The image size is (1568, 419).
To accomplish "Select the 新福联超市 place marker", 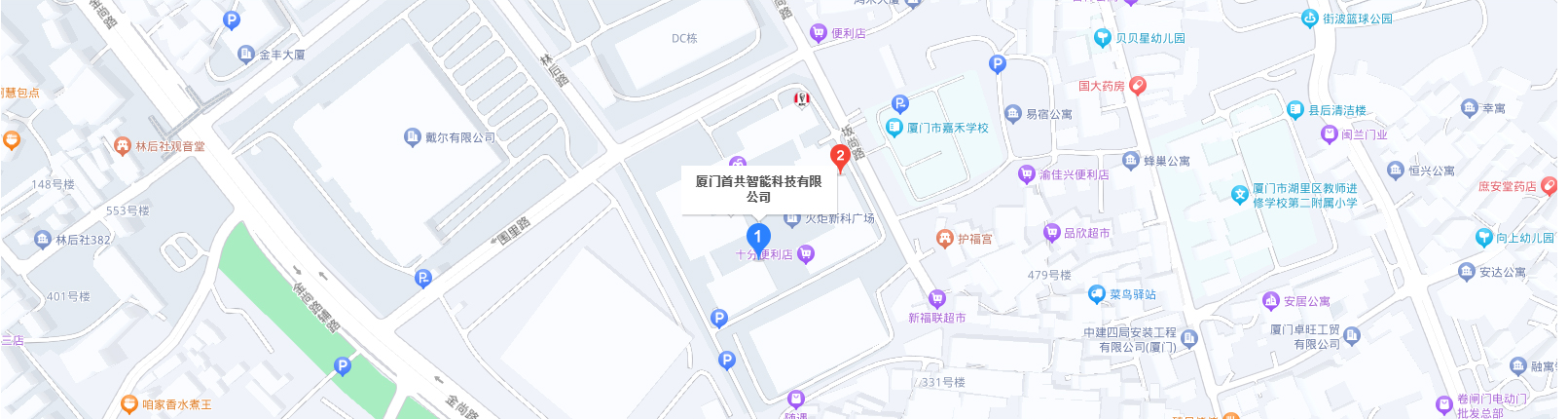I will click(937, 299).
